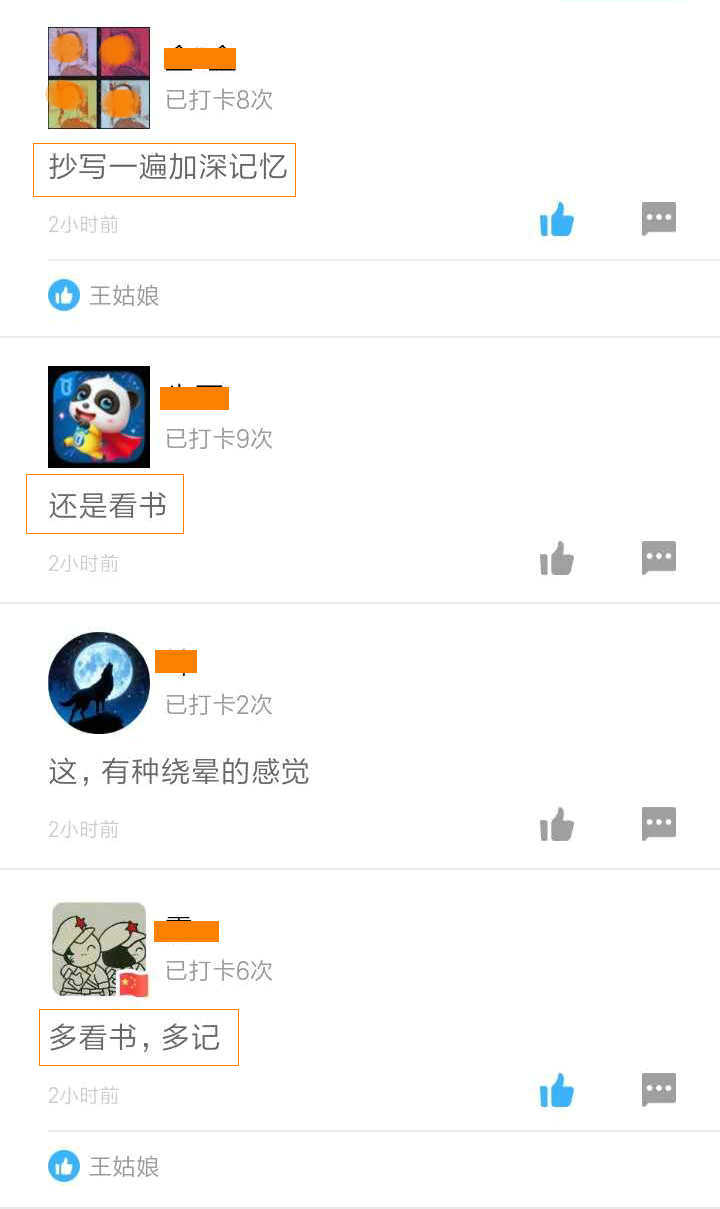
Task: Click the blue like badge above first 王姑娘
Action: pos(63,294)
